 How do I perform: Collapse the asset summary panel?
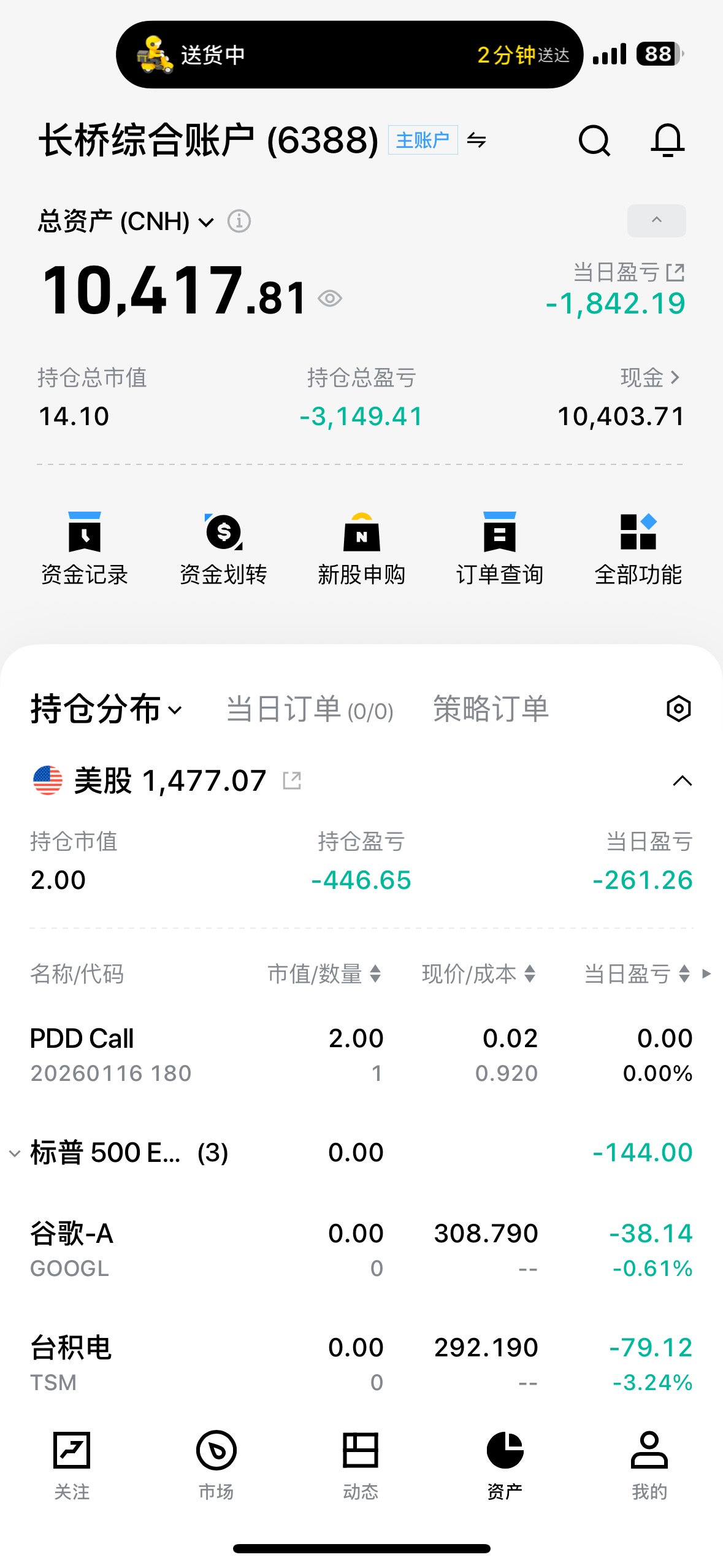pos(656,220)
